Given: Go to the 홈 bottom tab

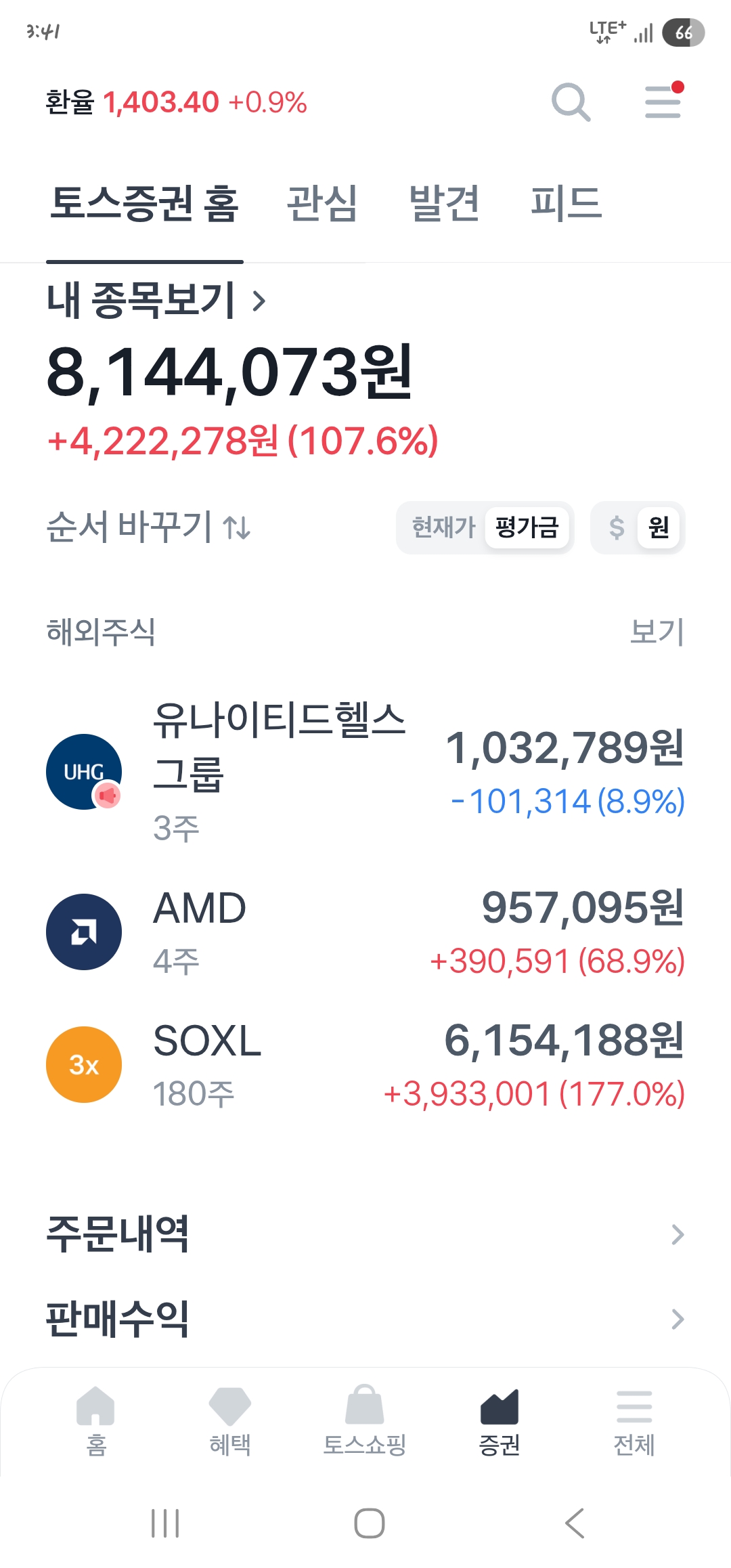Looking at the screenshot, I should click(x=96, y=1421).
